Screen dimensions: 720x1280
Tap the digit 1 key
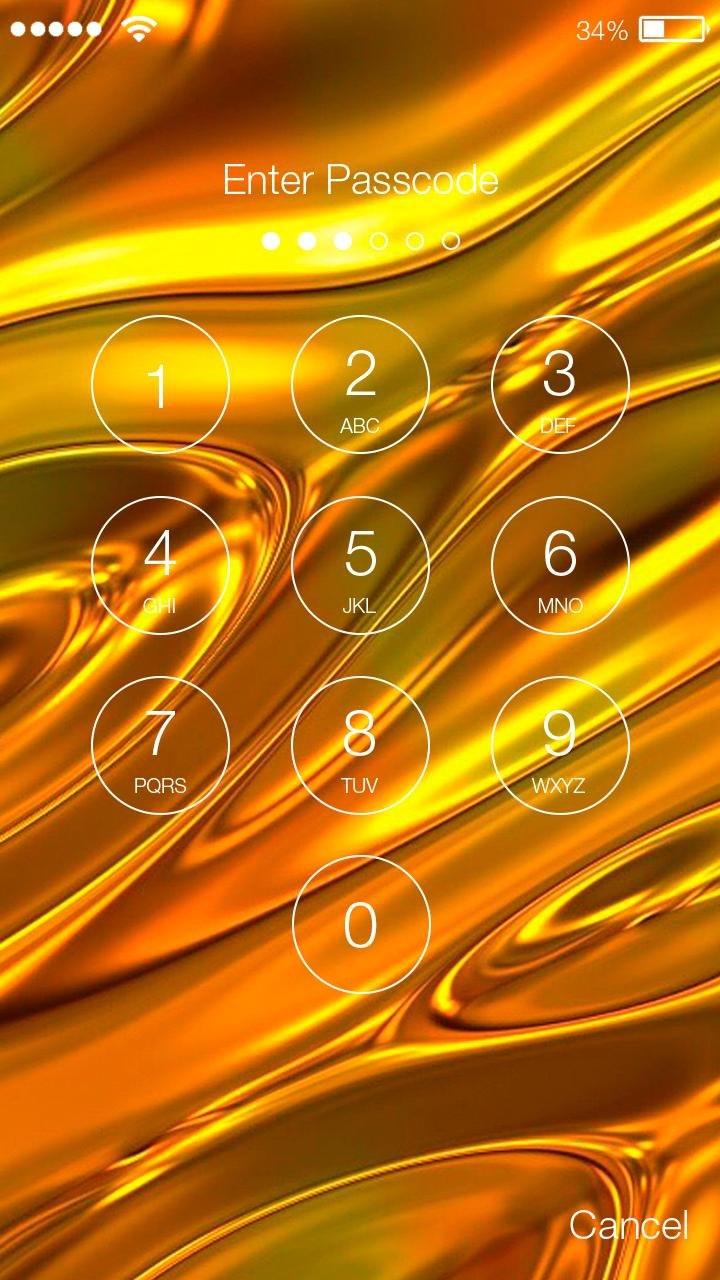[x=160, y=385]
